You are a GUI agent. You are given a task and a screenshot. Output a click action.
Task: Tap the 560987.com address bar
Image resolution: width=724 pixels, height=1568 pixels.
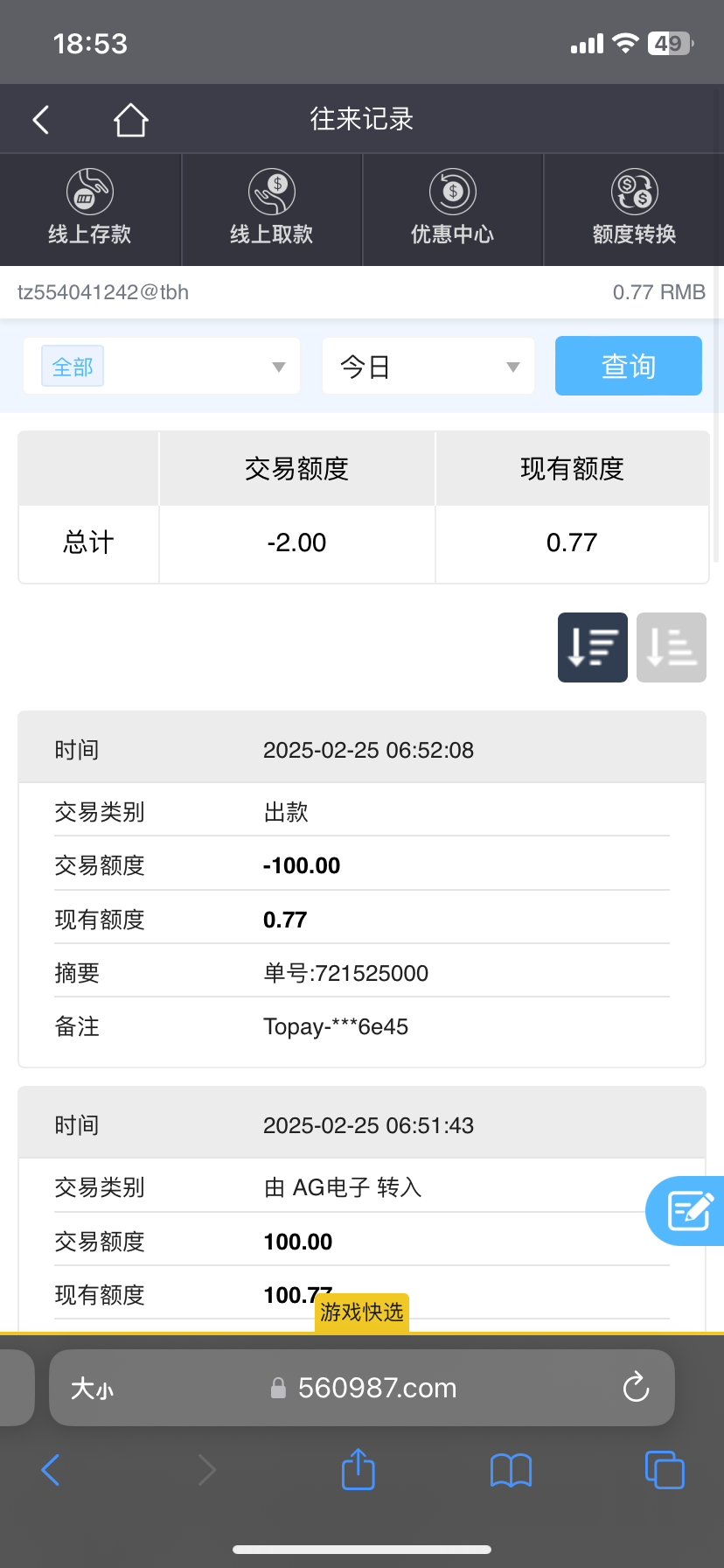click(x=362, y=1388)
